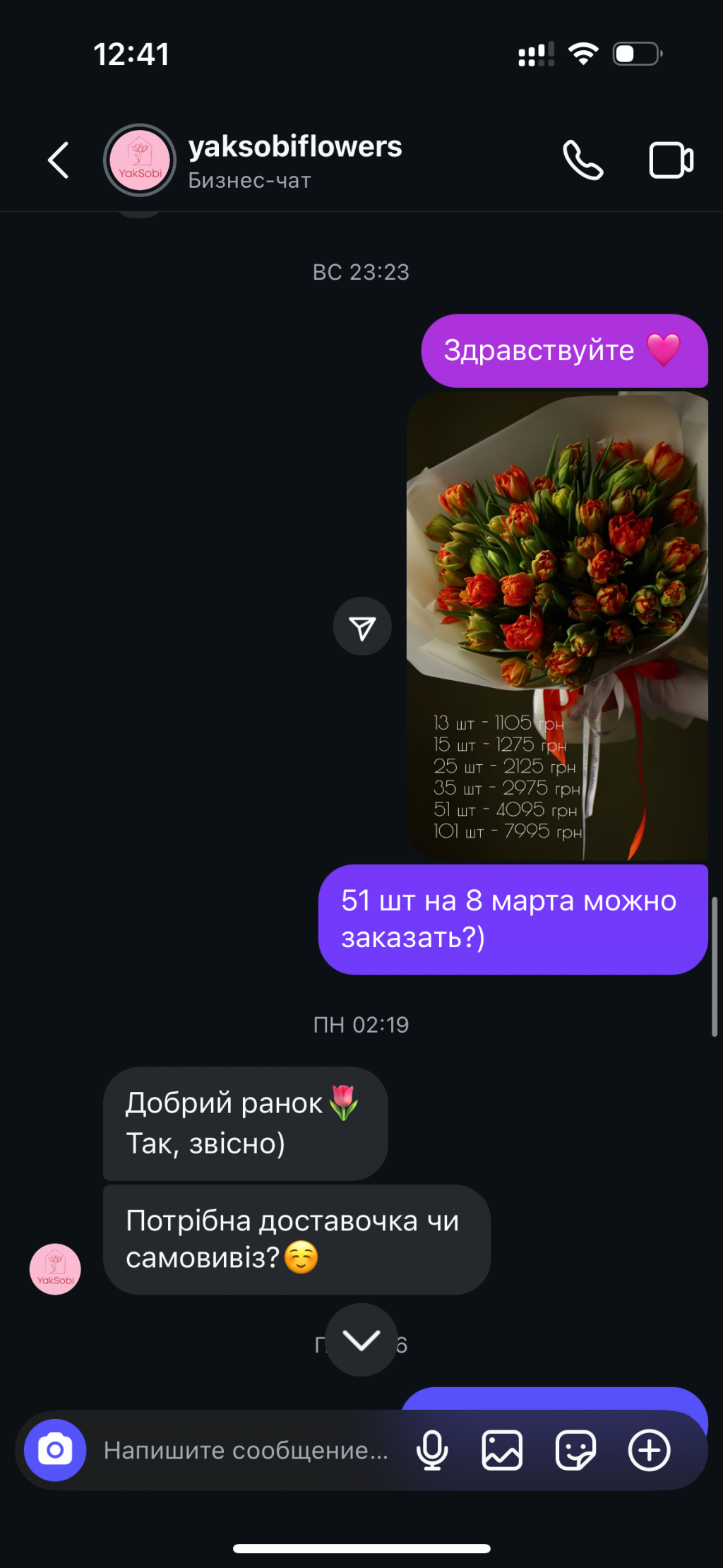Viewport: 723px width, 1568px height.
Task: Open the camera from the message bar
Action: tap(55, 1450)
